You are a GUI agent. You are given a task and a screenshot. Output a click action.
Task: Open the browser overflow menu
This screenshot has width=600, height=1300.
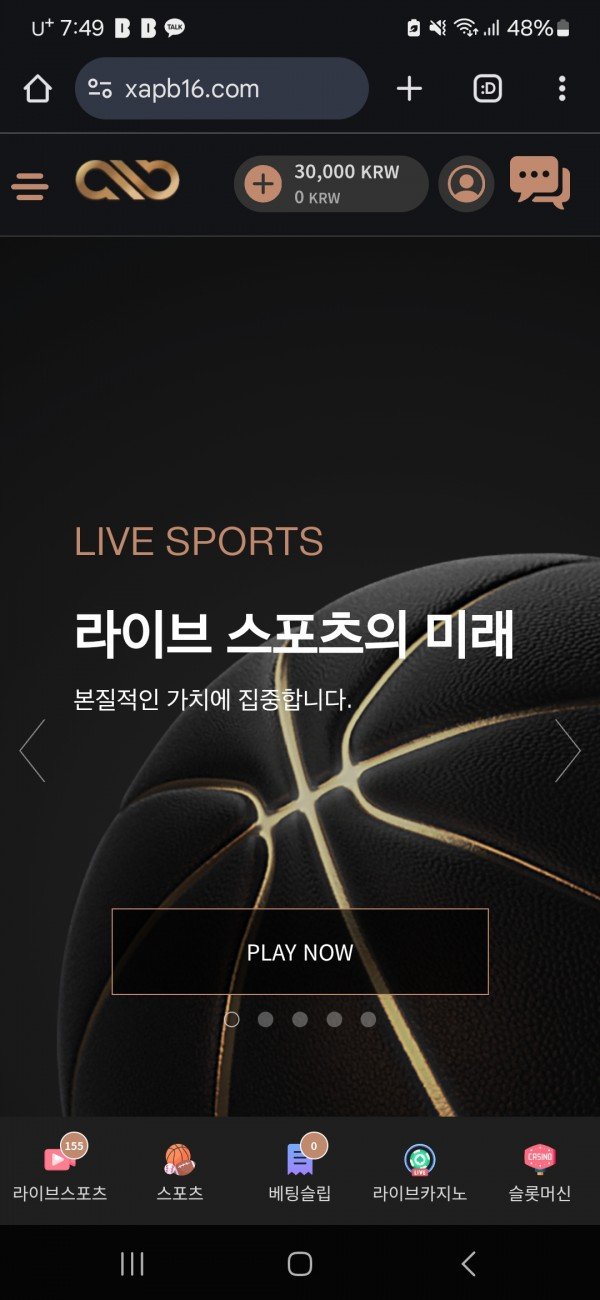click(561, 89)
